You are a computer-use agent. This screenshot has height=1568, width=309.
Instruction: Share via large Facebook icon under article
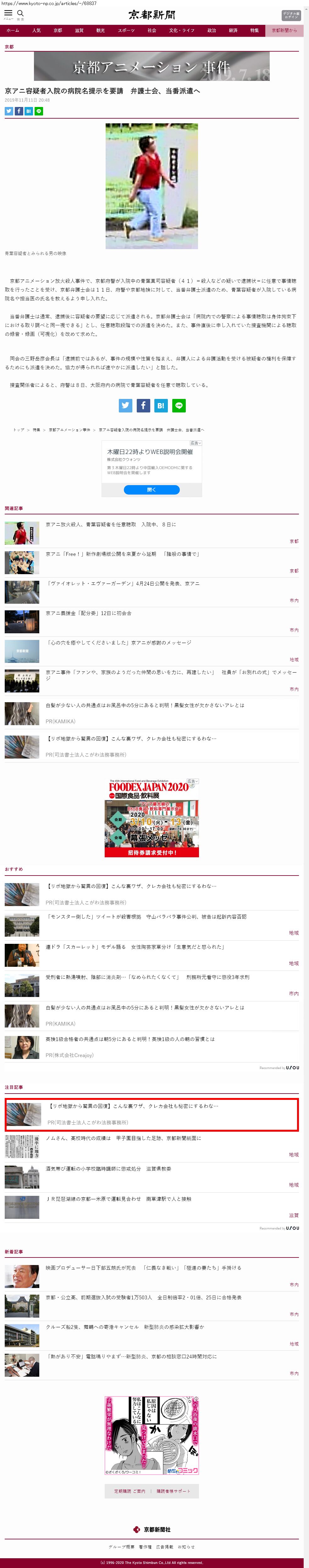coord(143,406)
